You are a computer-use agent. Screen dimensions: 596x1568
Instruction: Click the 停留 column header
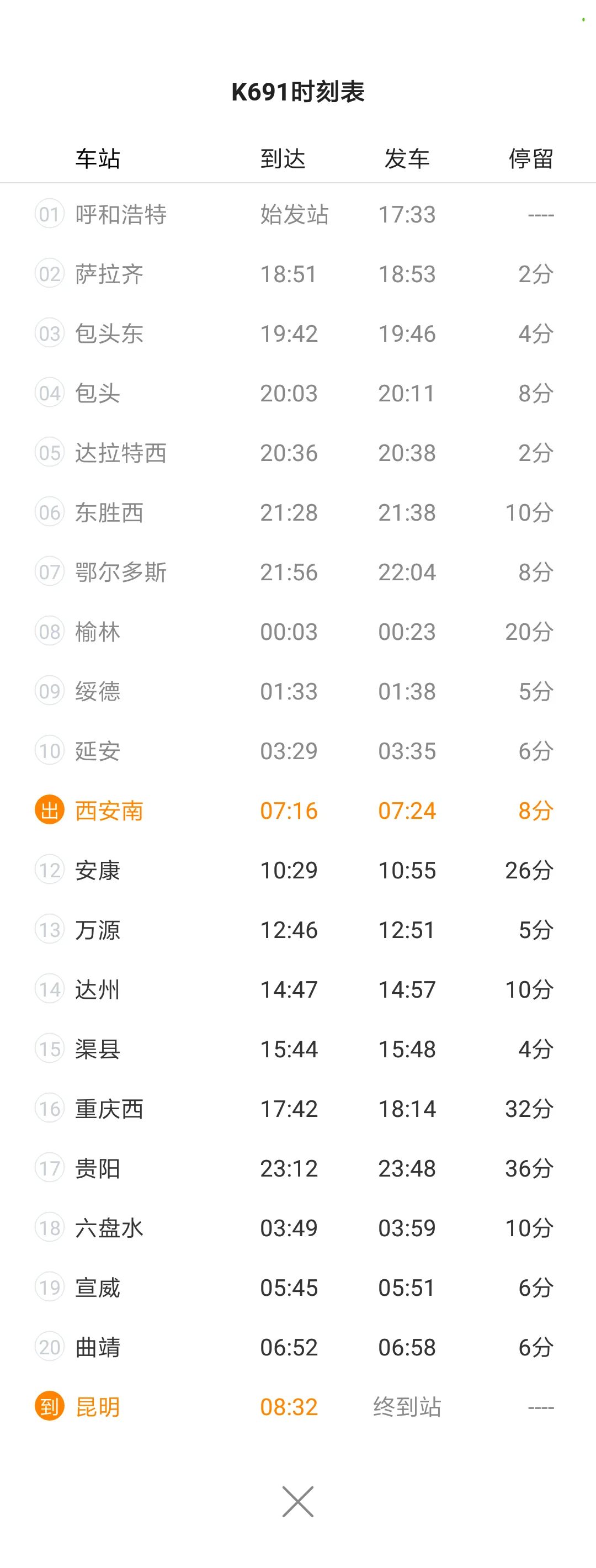(532, 158)
